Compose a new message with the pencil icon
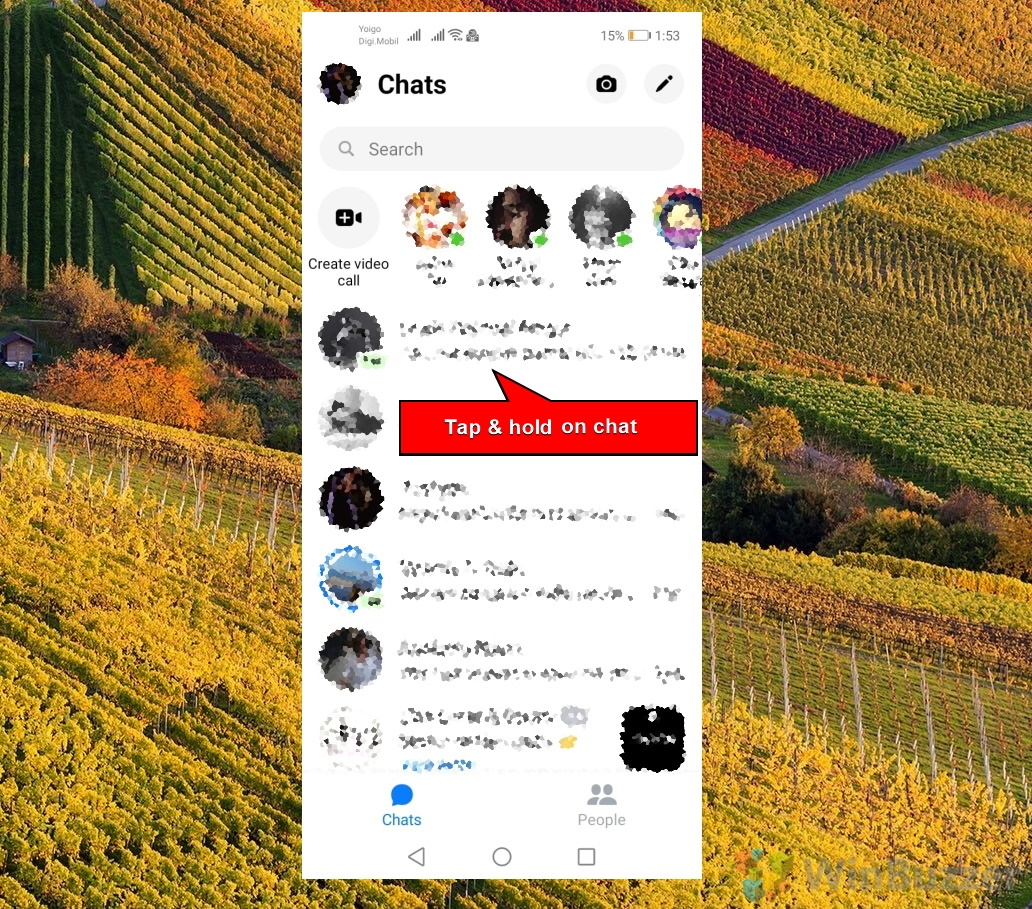 pyautogui.click(x=664, y=85)
